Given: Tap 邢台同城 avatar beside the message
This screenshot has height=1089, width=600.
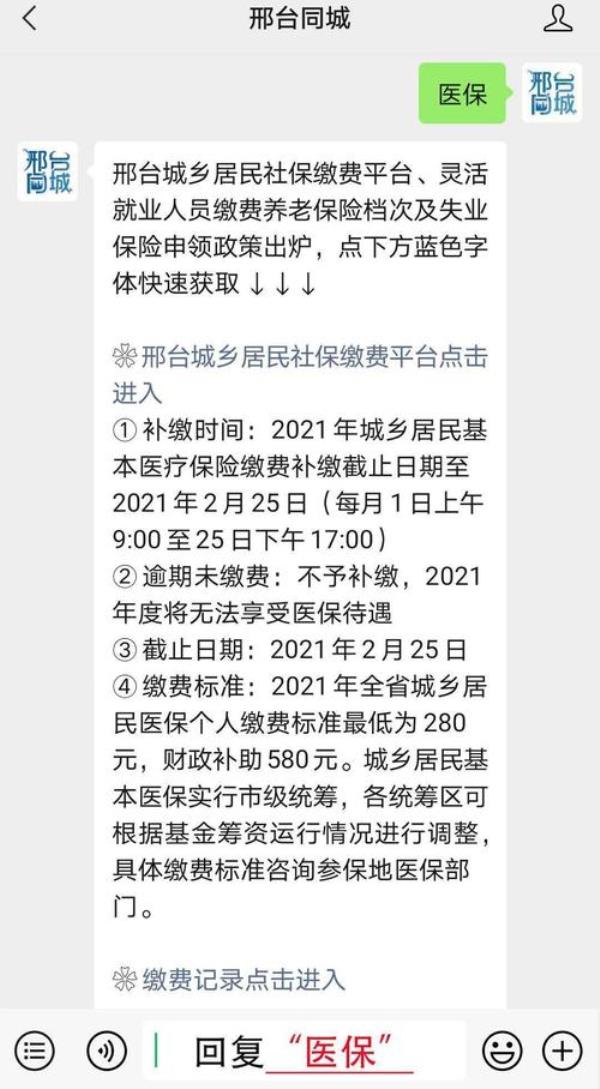Looking at the screenshot, I should 47,172.
